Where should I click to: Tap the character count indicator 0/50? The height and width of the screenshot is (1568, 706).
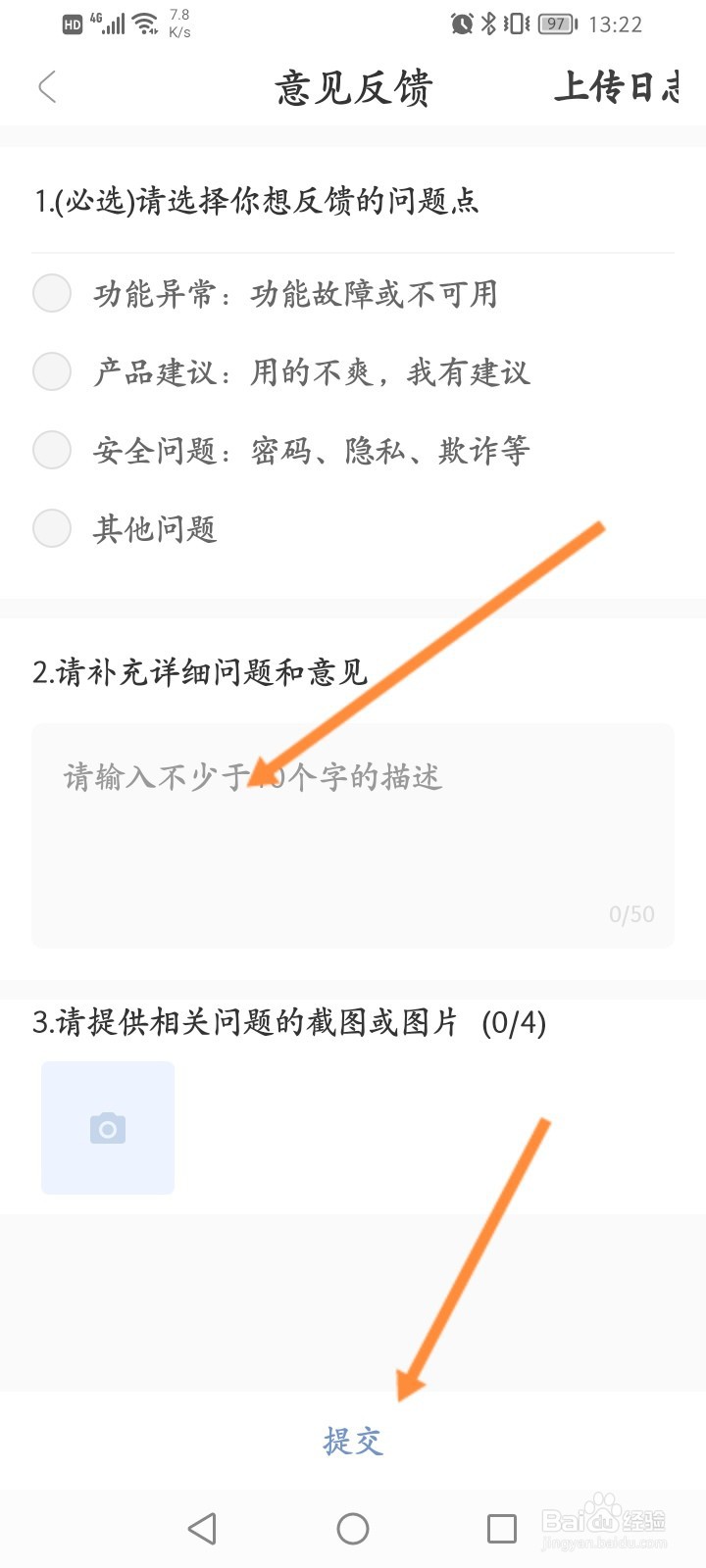pos(631,913)
